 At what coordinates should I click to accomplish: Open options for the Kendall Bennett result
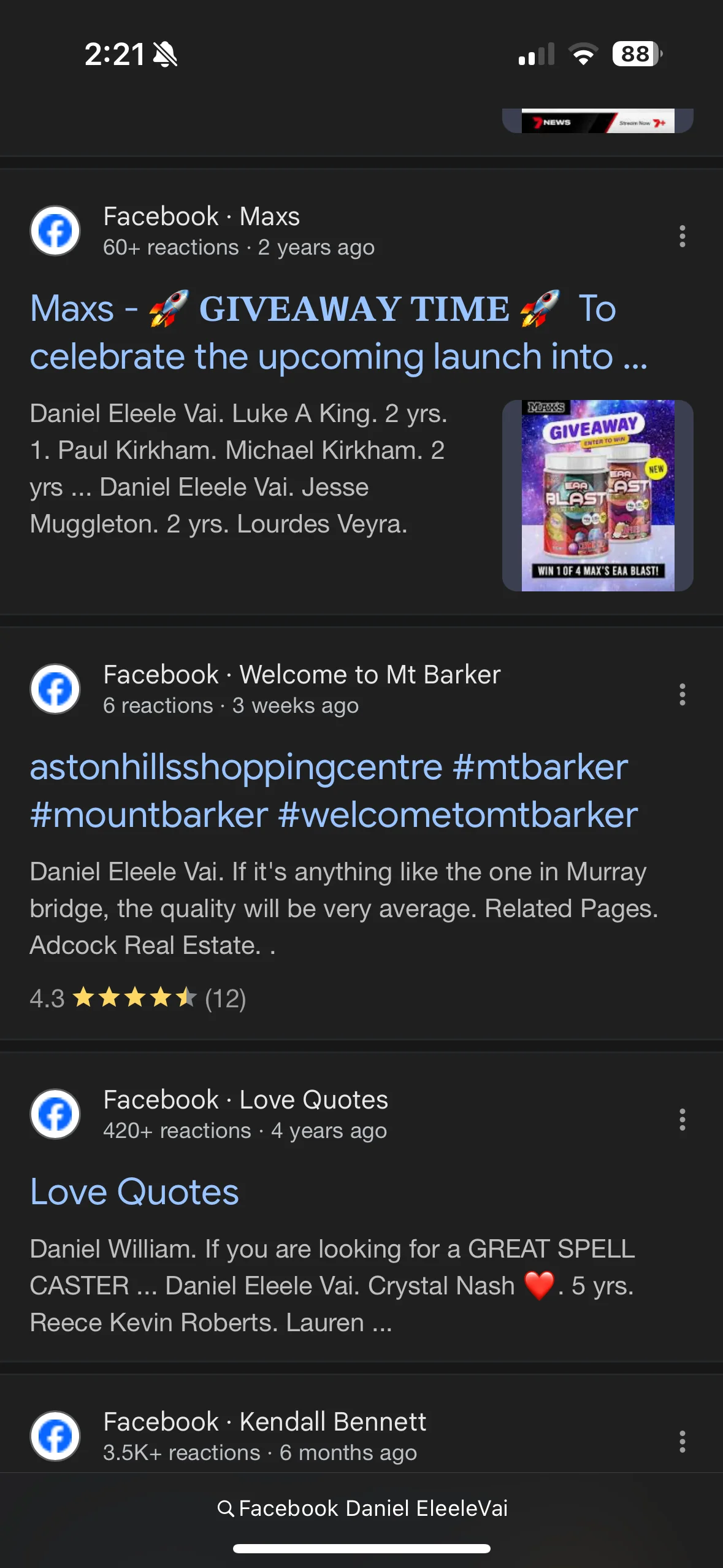pos(682,1442)
